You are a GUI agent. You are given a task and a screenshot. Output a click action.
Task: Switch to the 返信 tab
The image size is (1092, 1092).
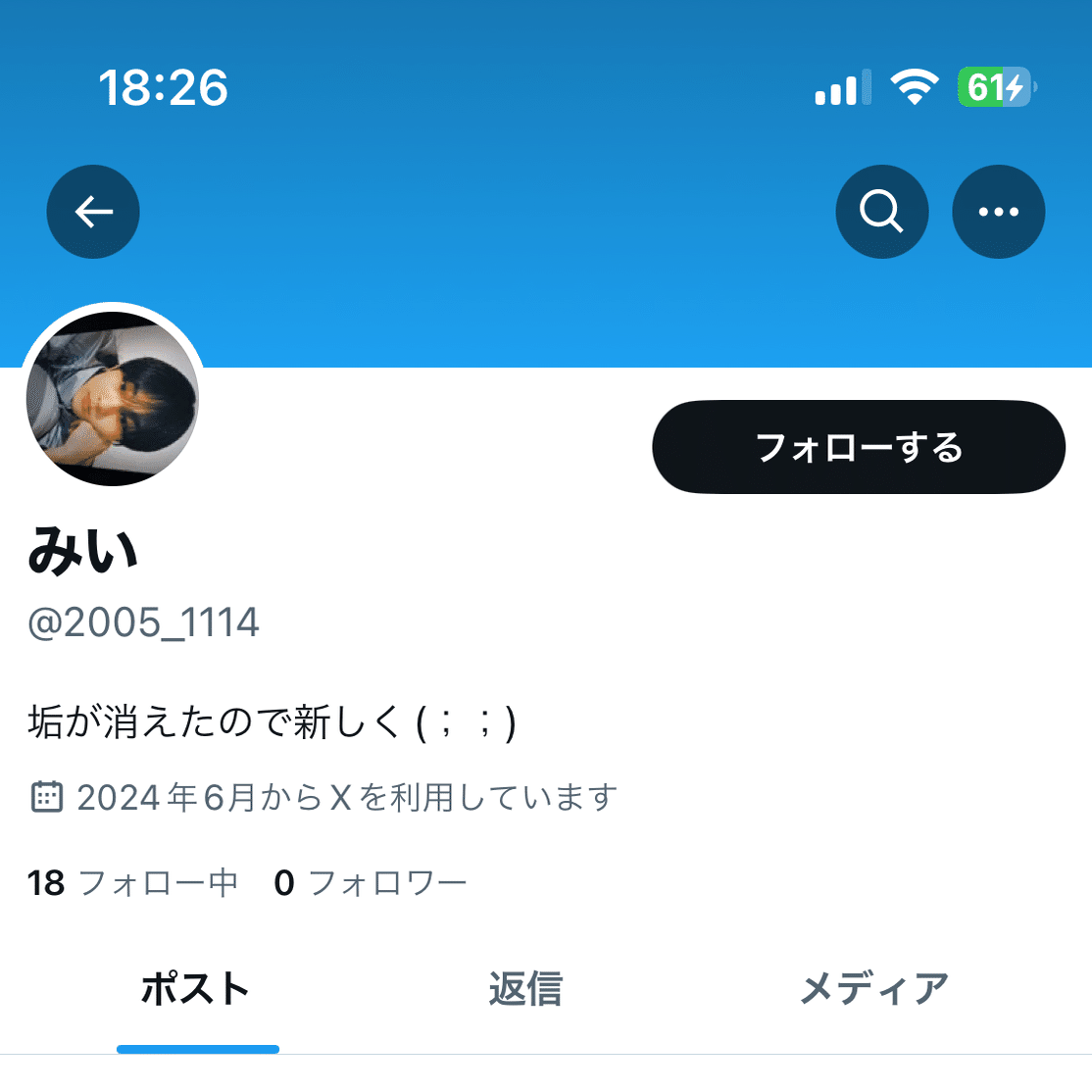click(x=525, y=988)
